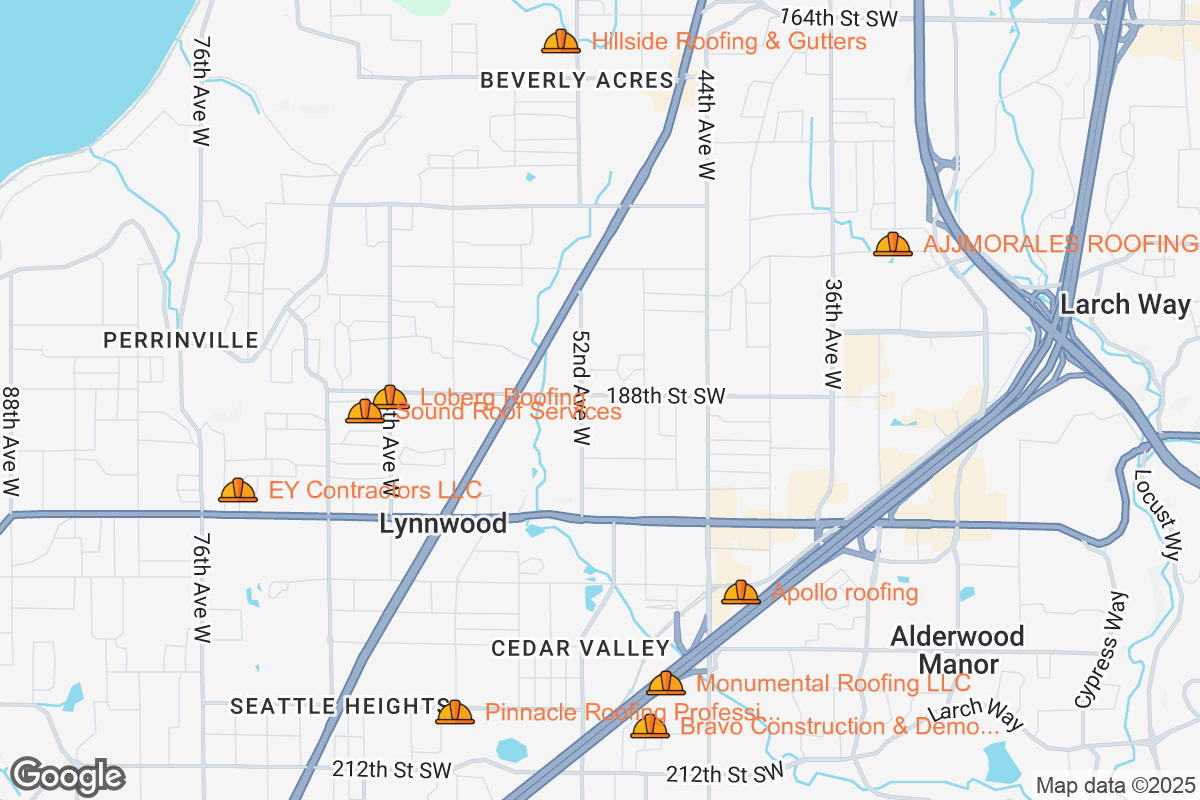Select the Sound Roof Services pin
The width and height of the screenshot is (1200, 800).
pyautogui.click(x=362, y=412)
